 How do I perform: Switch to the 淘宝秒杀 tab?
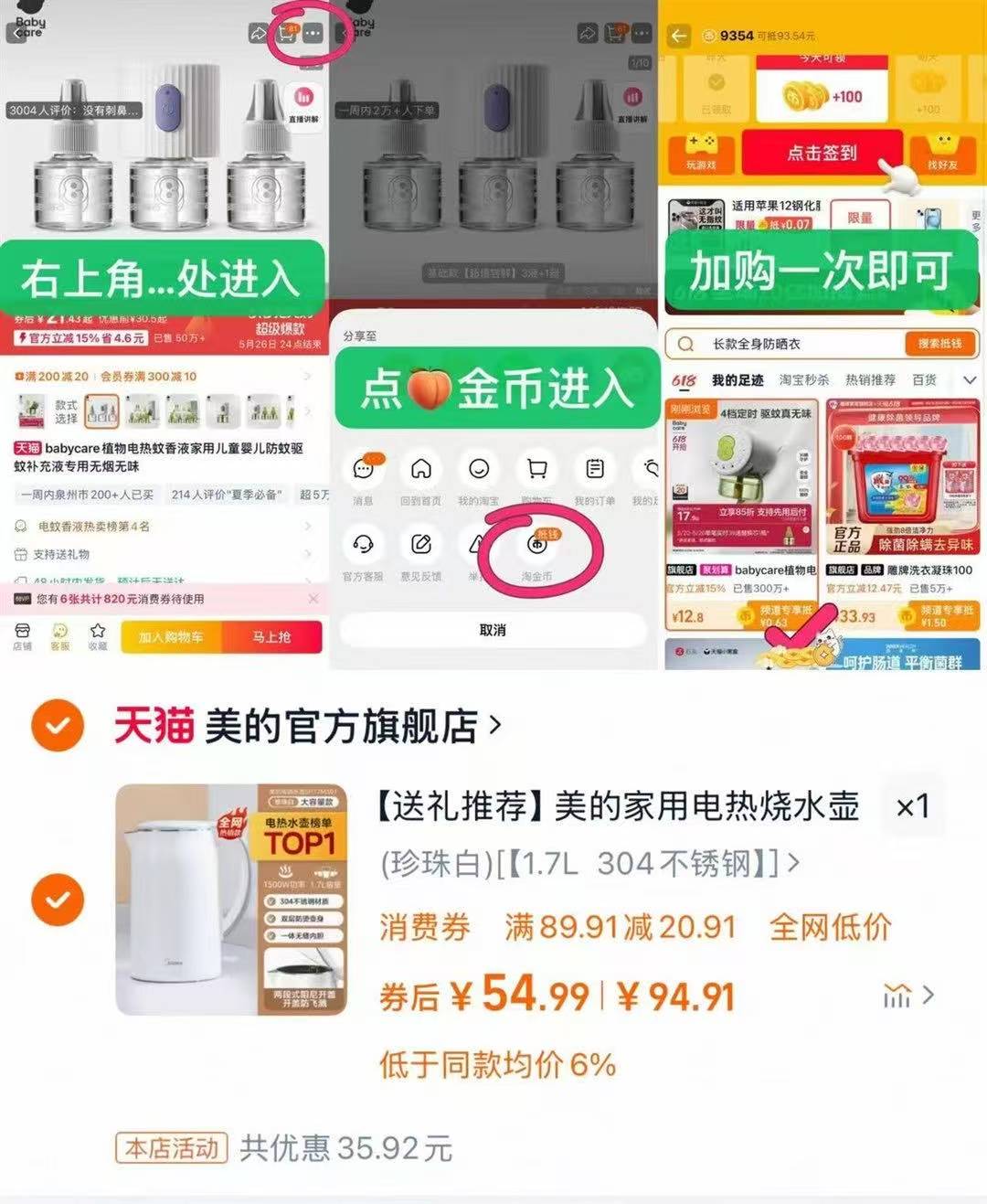[x=804, y=379]
